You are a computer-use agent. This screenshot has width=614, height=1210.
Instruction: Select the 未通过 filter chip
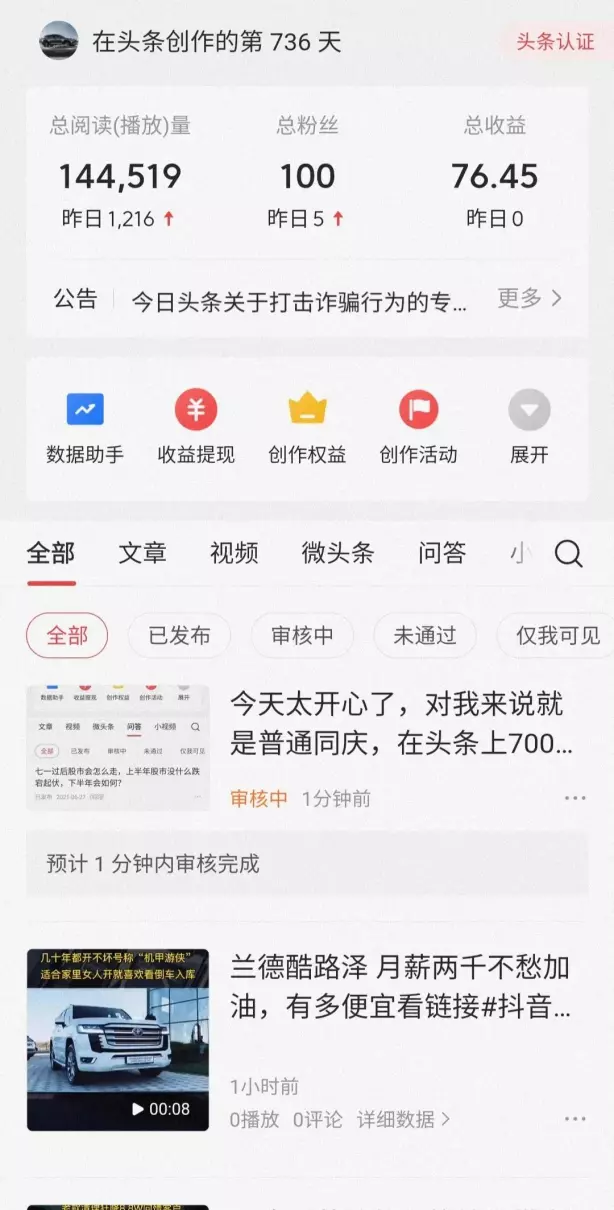pyautogui.click(x=424, y=635)
